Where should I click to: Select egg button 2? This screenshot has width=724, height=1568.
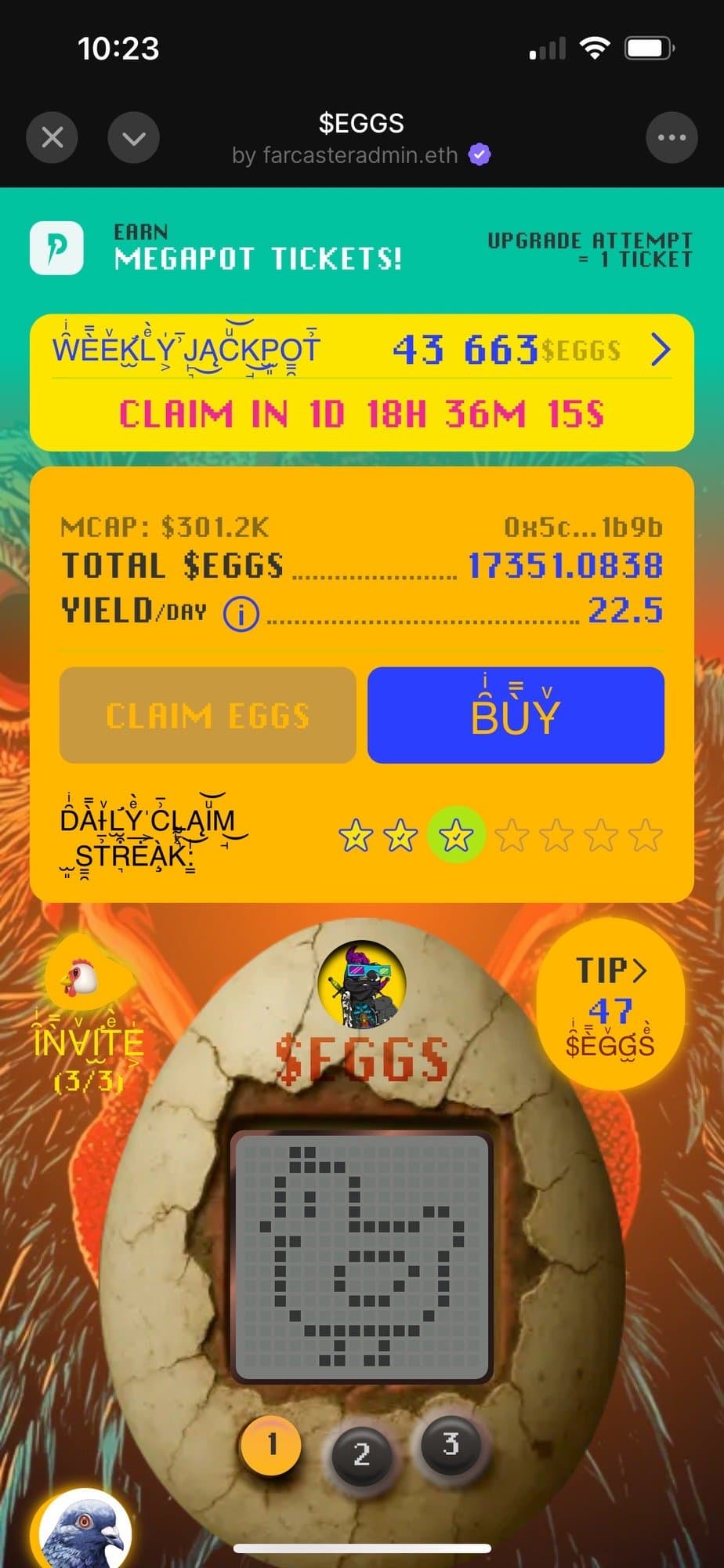(x=361, y=1454)
